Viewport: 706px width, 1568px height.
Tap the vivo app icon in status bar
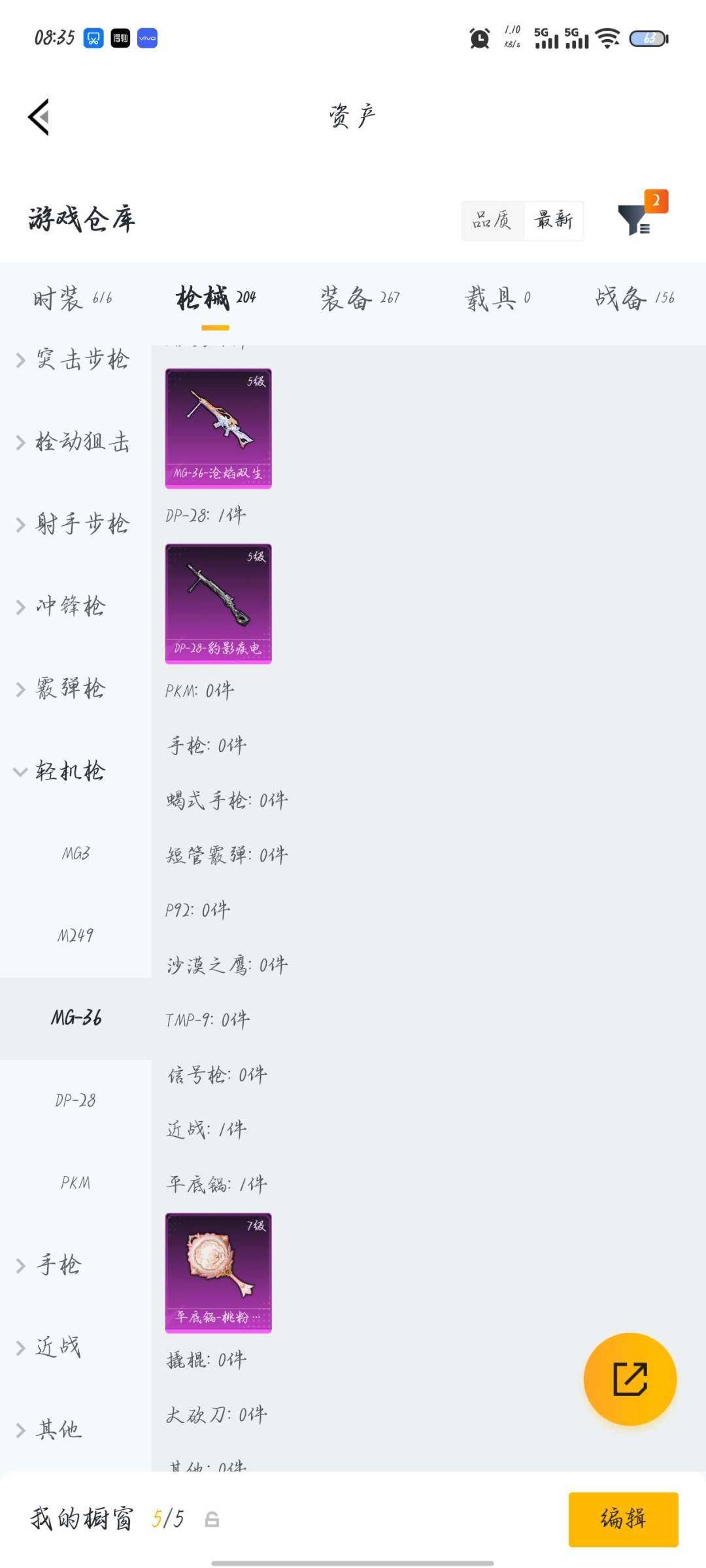149,39
